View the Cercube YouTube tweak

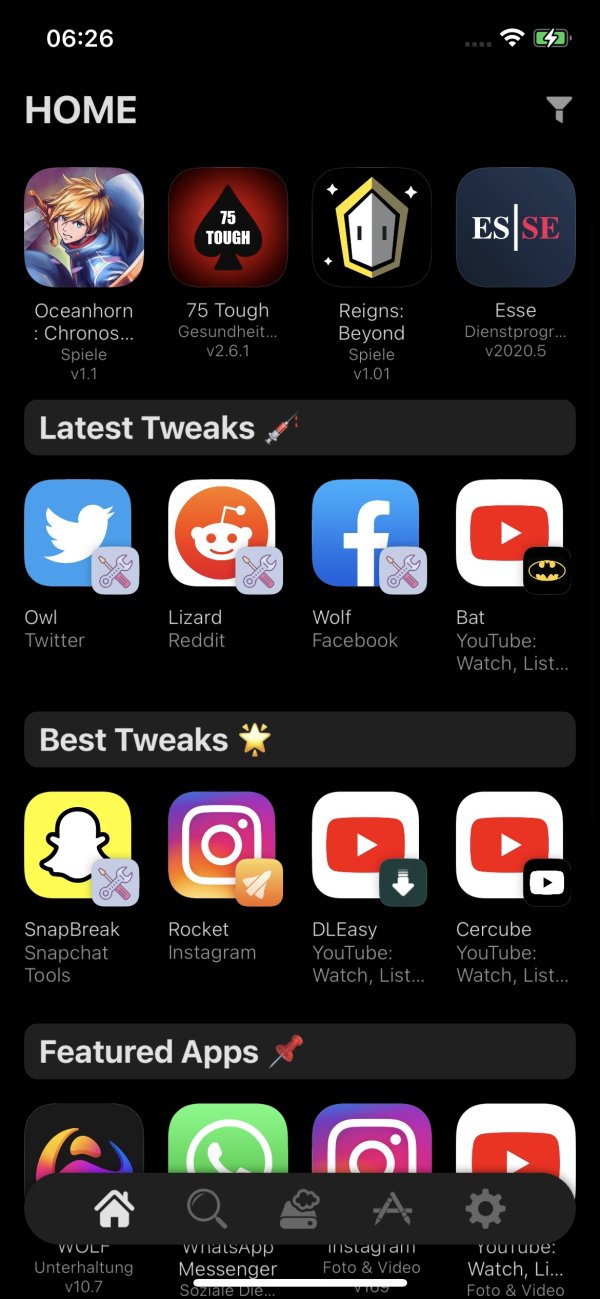(x=510, y=845)
